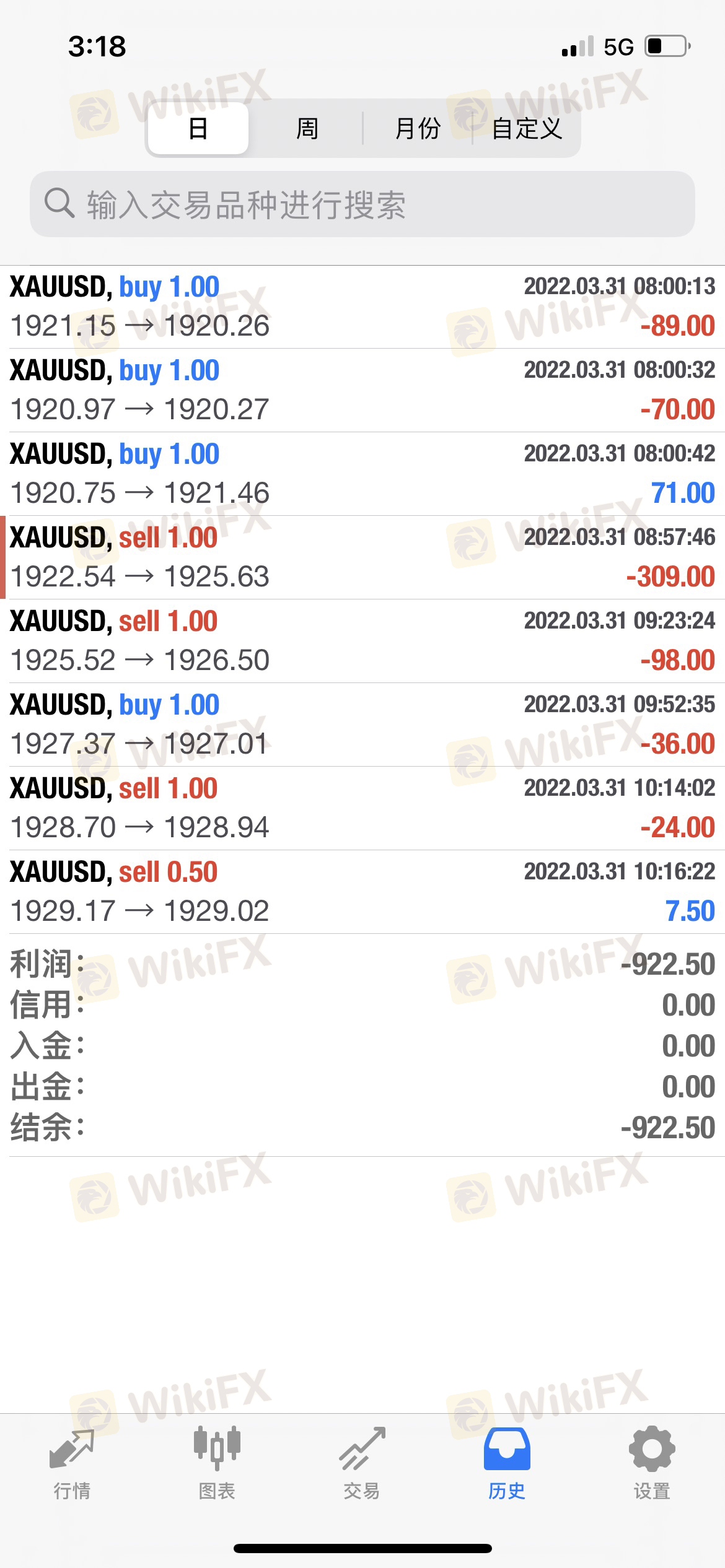Open the 设置 settings tab
The width and height of the screenshot is (725, 1568).
click(x=652, y=1464)
